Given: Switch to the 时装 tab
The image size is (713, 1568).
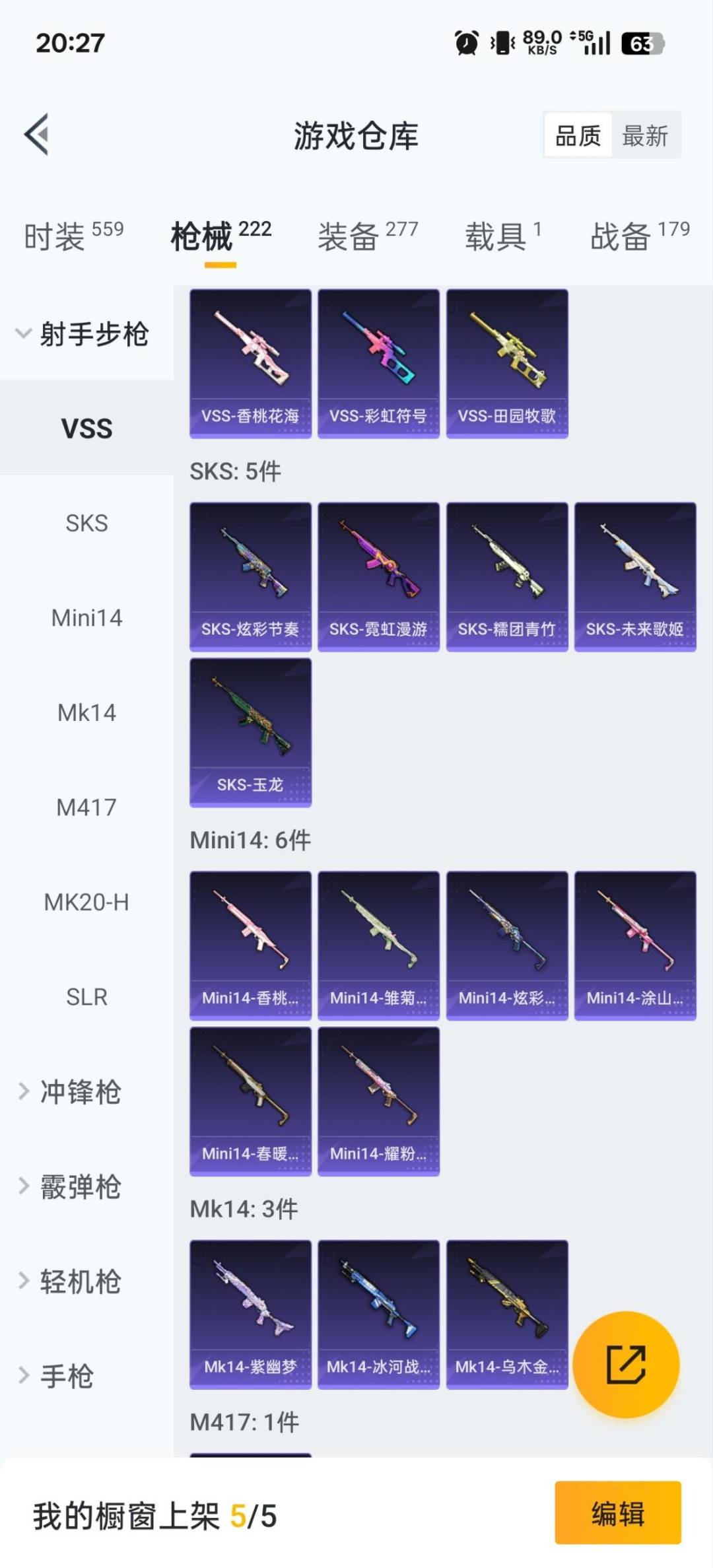Looking at the screenshot, I should point(73,236).
